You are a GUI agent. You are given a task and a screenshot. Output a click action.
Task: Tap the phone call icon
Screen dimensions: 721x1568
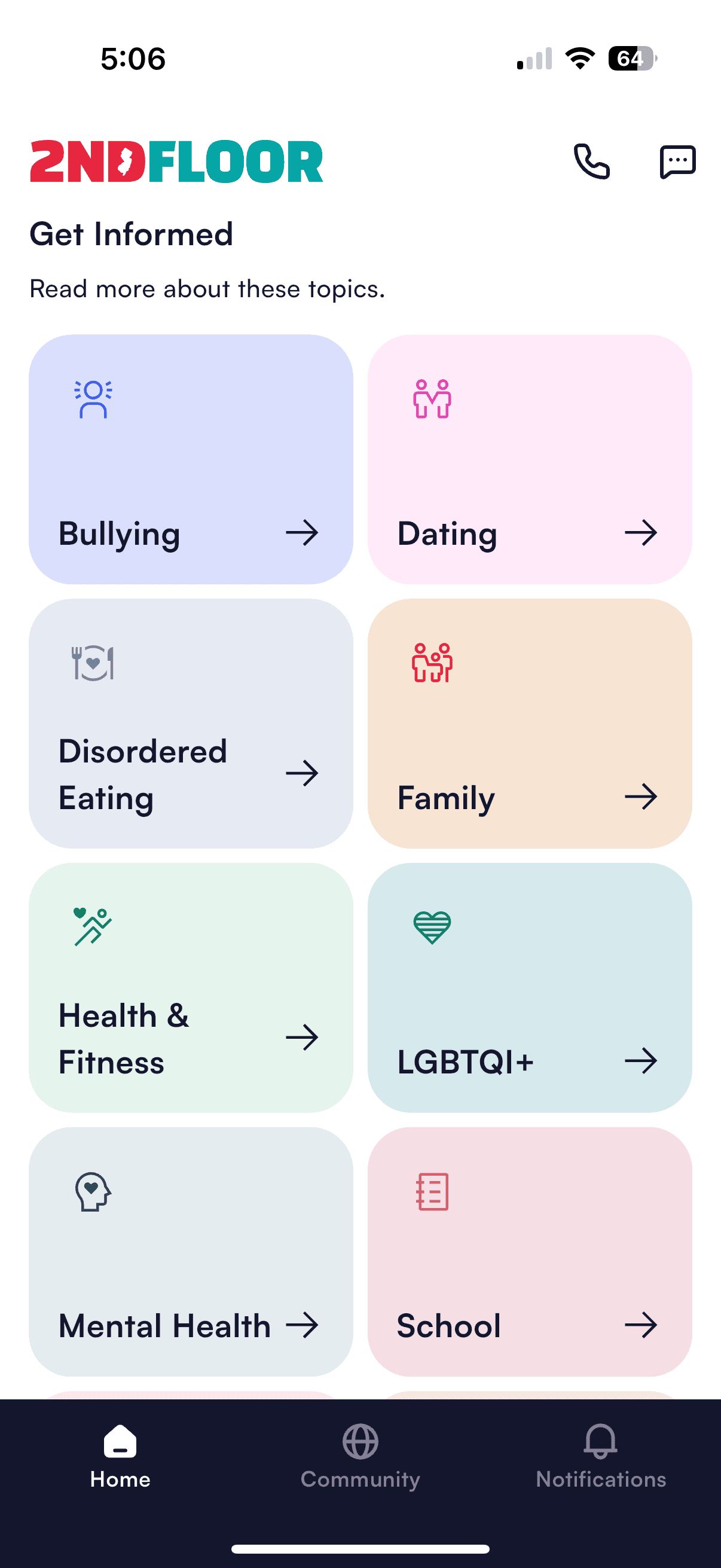click(x=591, y=161)
